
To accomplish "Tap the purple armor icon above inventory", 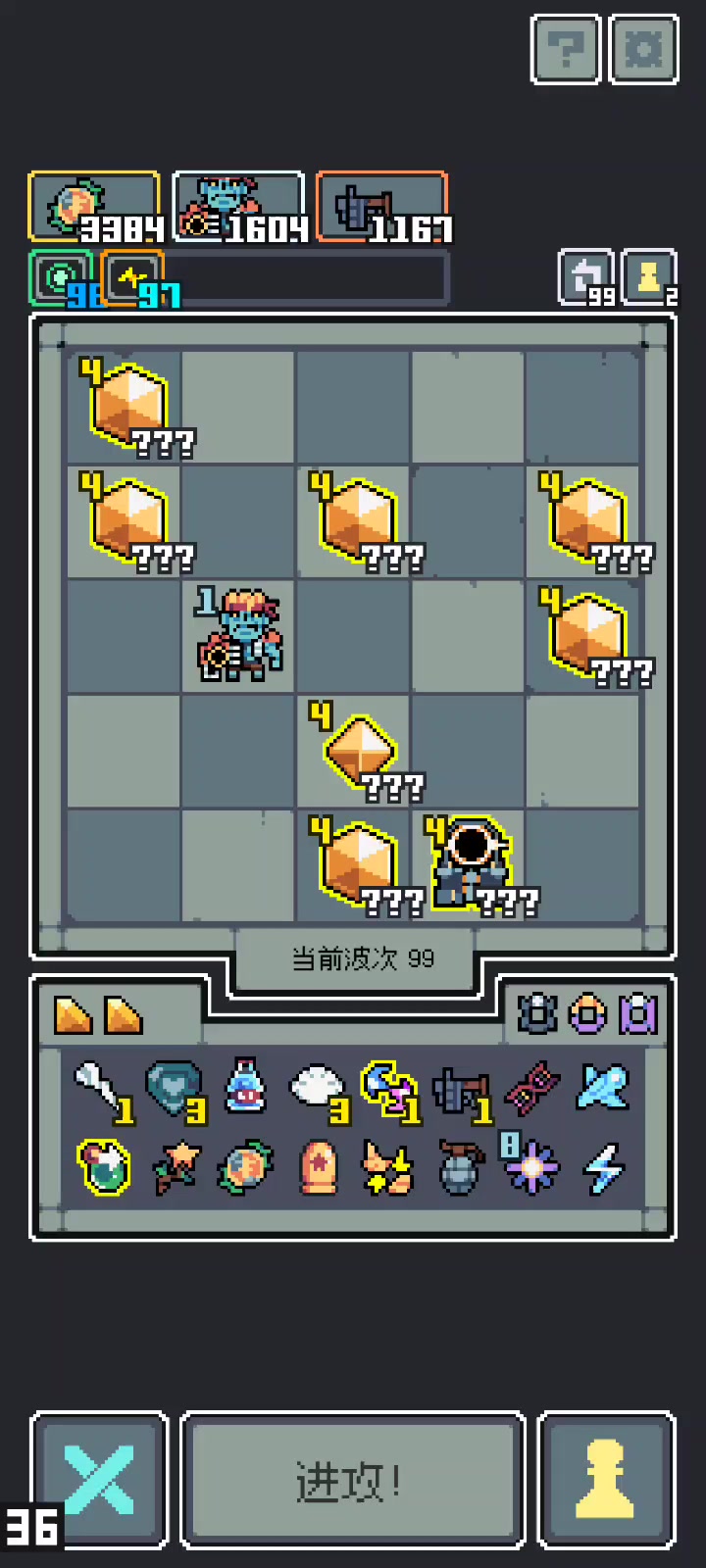I will point(637,1014).
